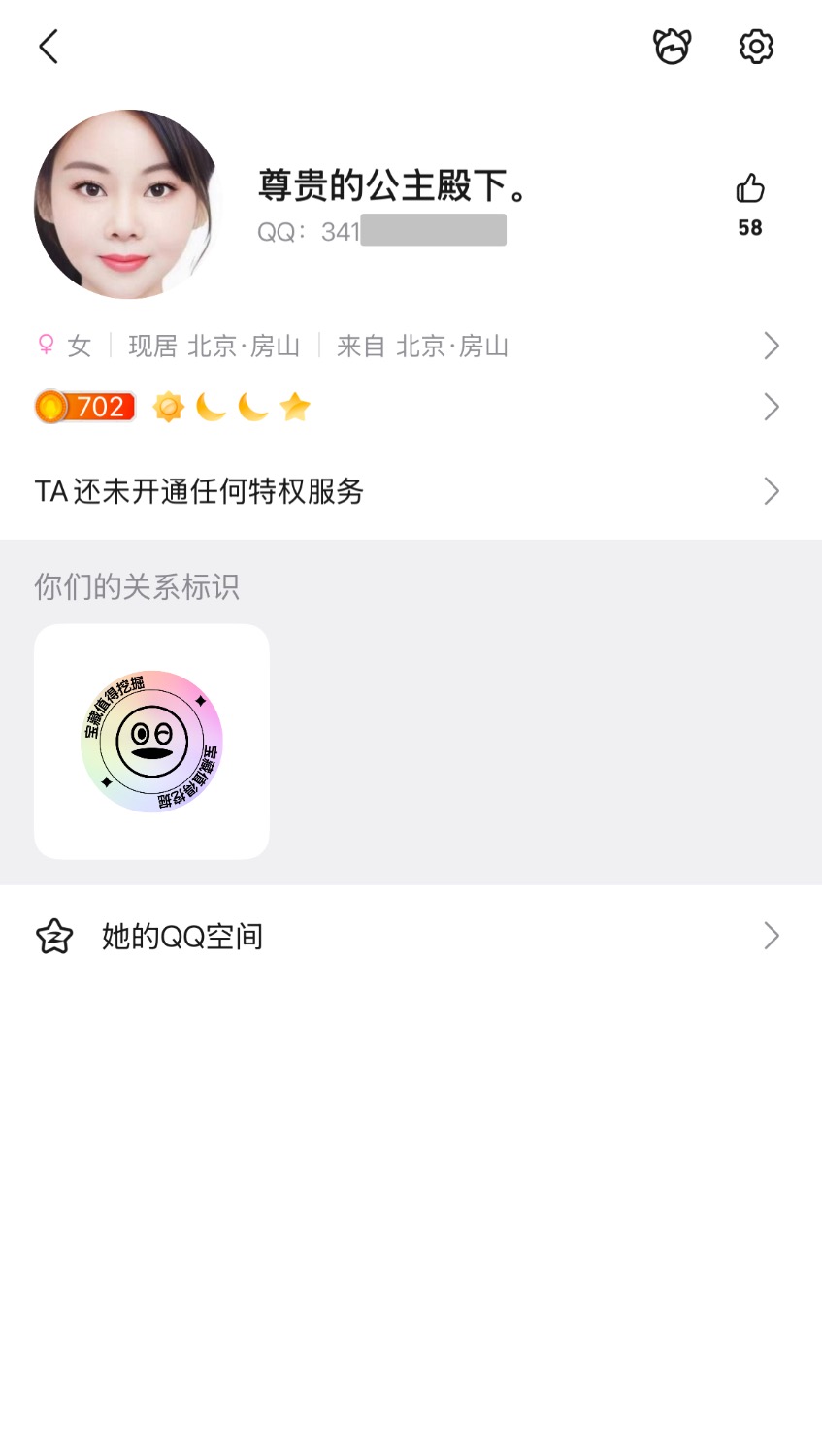Open gender and location details row
Viewport: 822px width, 1456px height.
[408, 346]
